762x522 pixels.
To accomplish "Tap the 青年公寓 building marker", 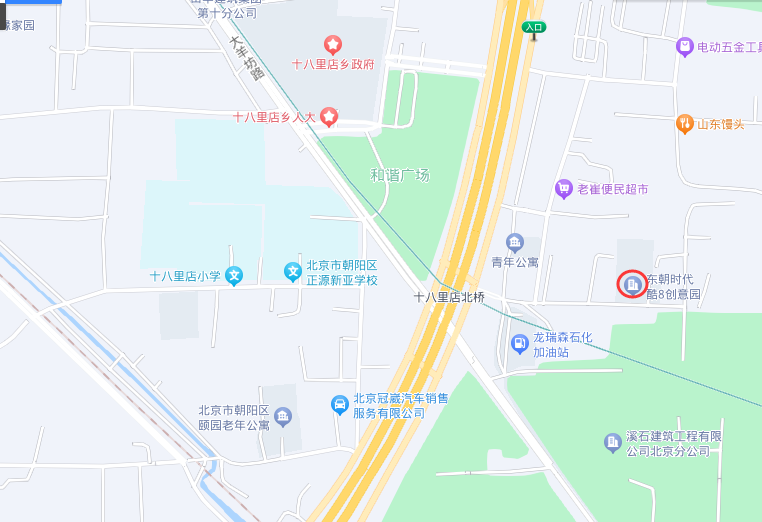I will (x=515, y=243).
